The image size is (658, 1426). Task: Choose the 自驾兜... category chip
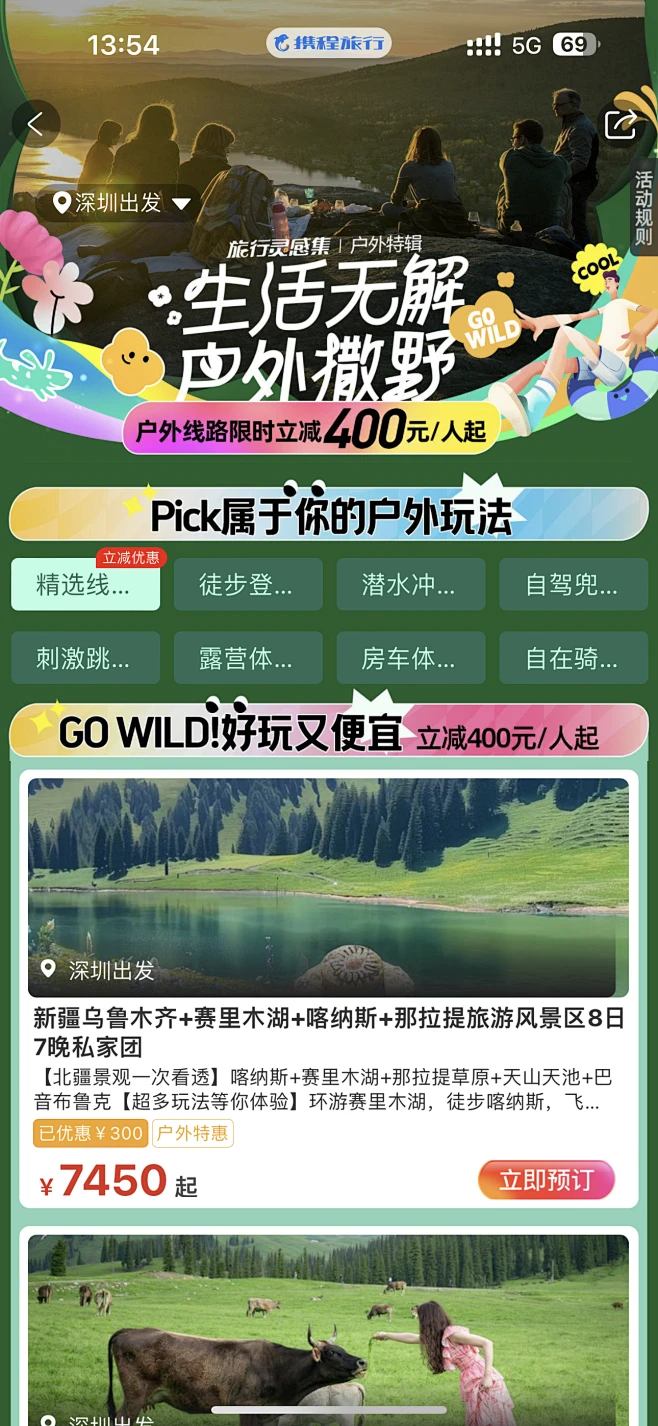tap(573, 585)
